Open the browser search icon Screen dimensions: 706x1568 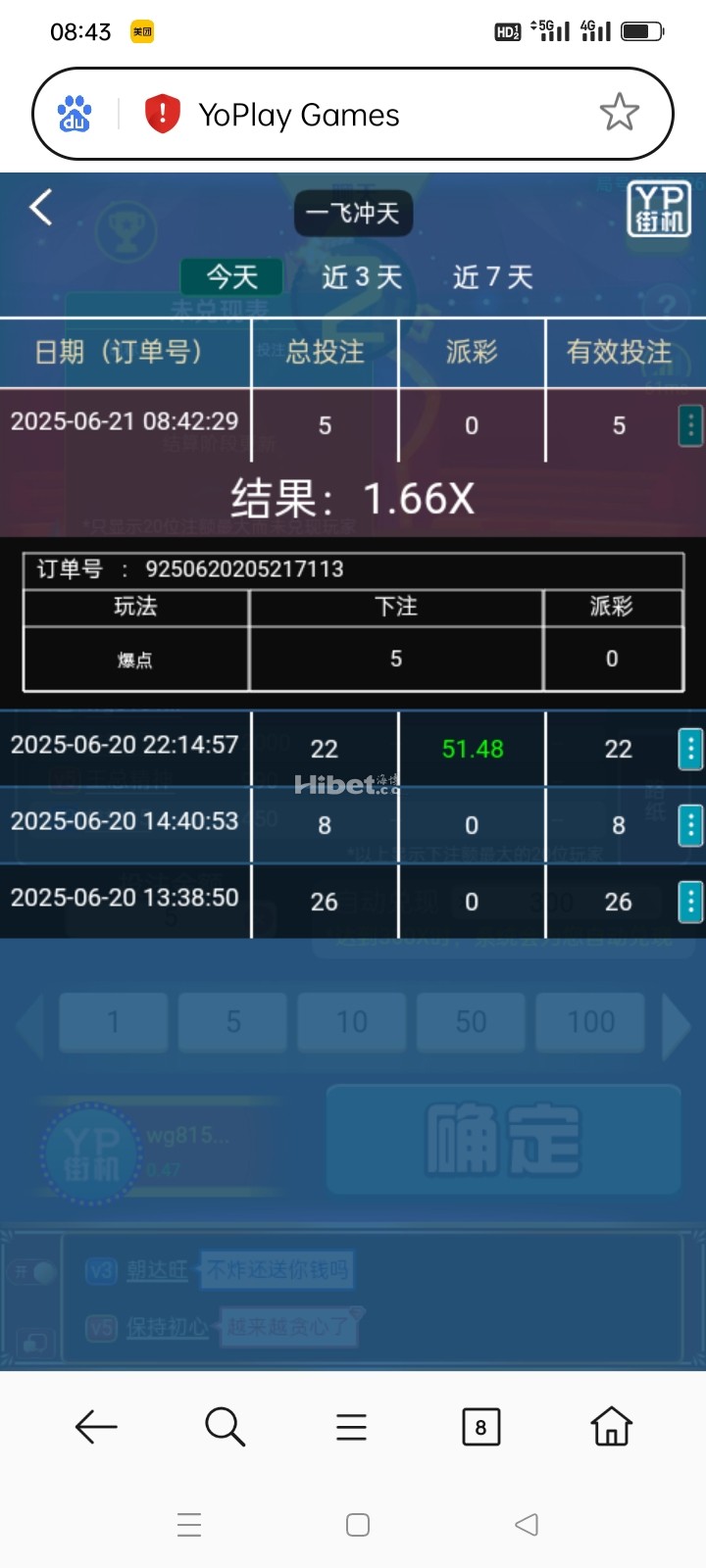coord(224,1427)
